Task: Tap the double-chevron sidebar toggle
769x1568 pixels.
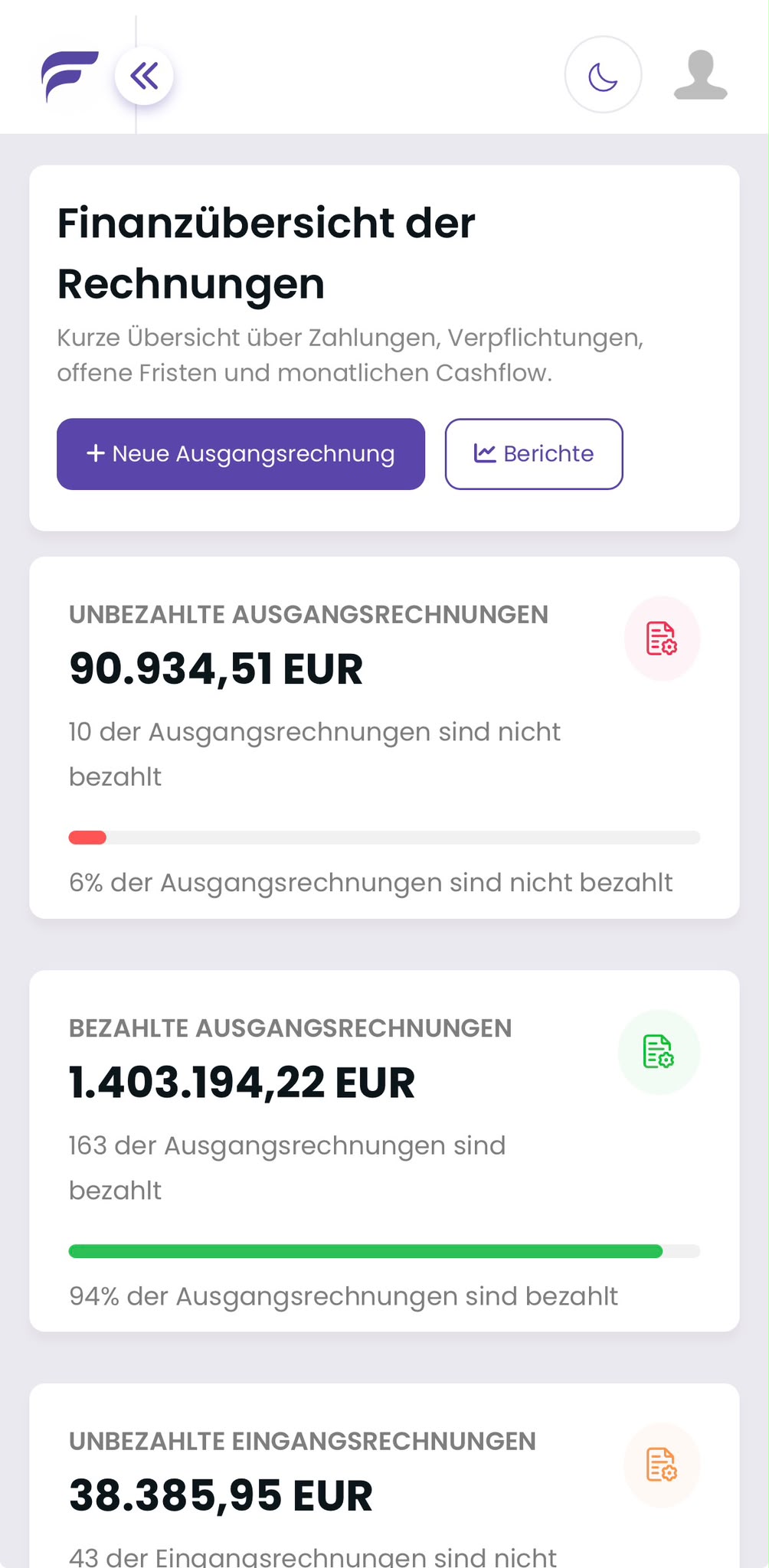Action: point(144,75)
